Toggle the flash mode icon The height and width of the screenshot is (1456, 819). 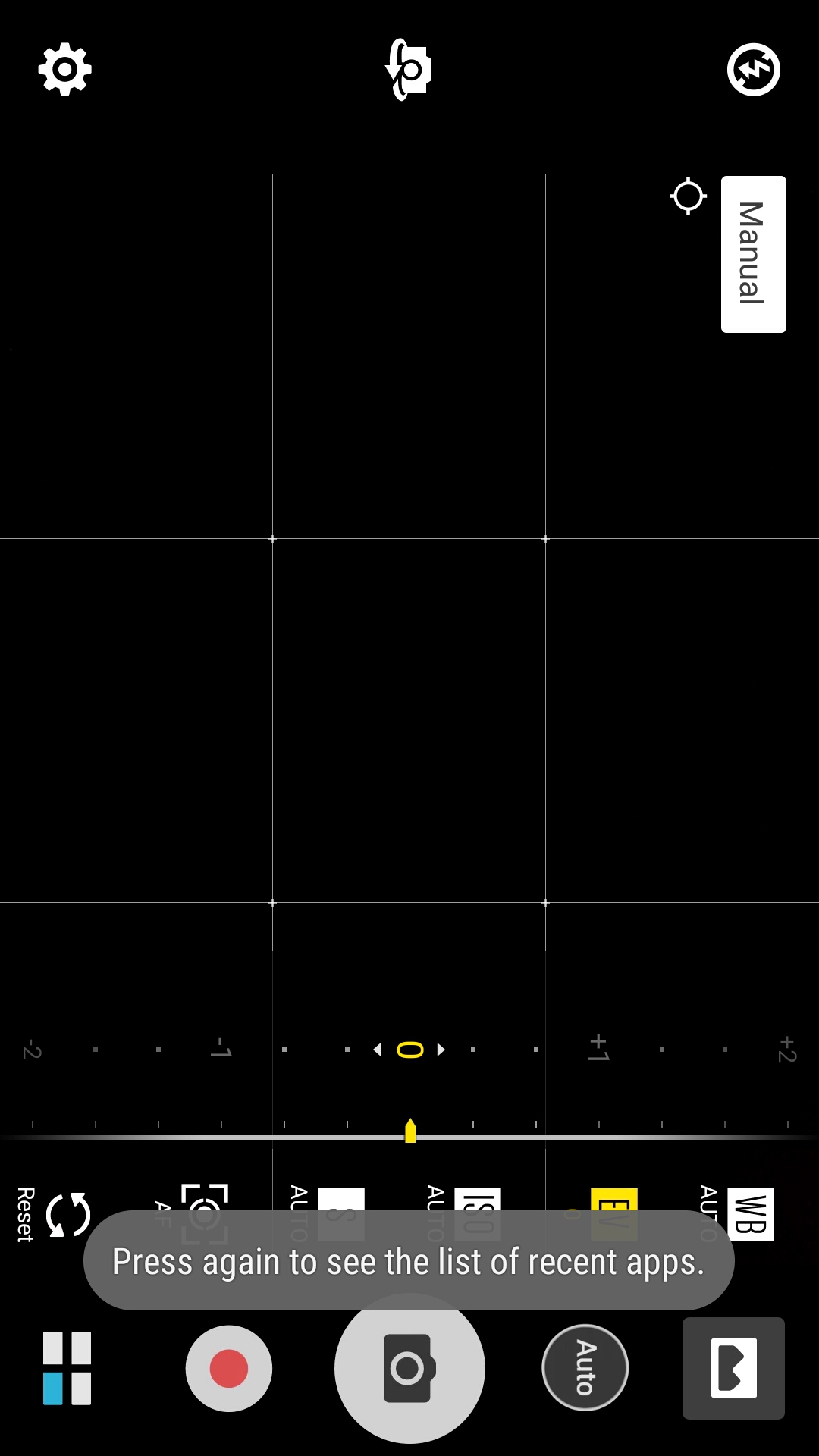[753, 70]
